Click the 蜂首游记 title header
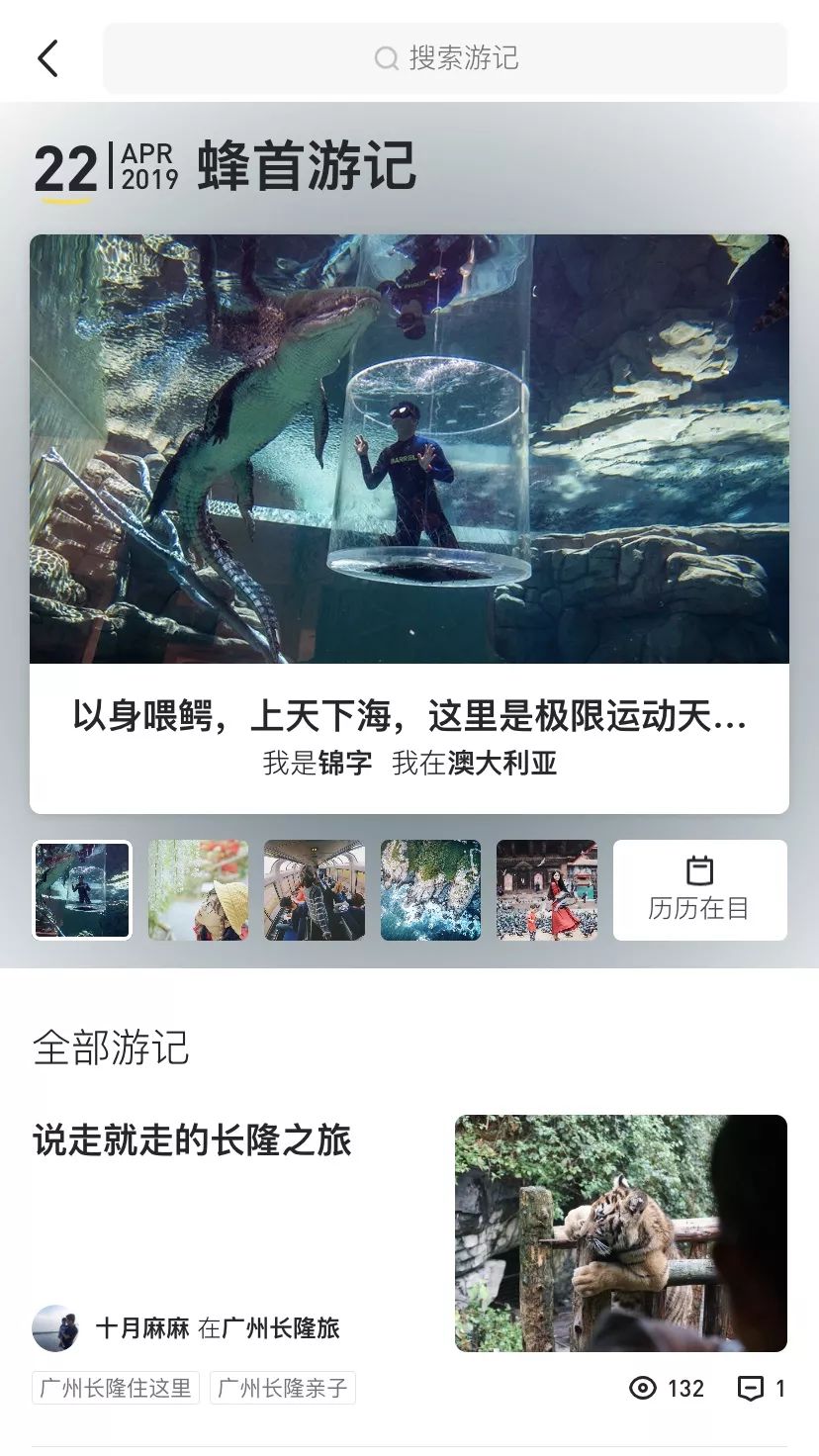The height and width of the screenshot is (1456, 819). pyautogui.click(x=307, y=166)
